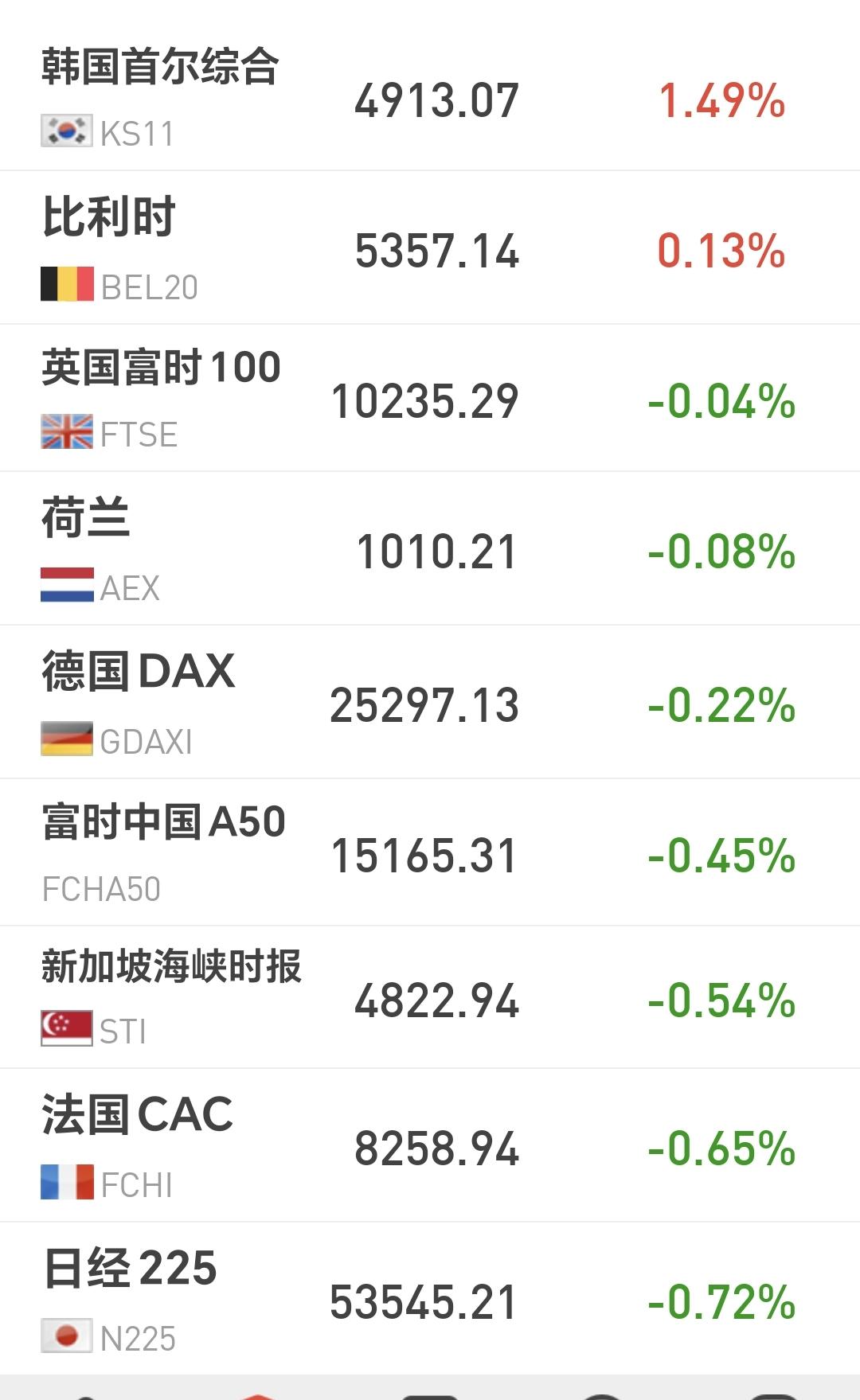Select the 法国CAC FCHI row
Image resolution: width=860 pixels, height=1400 pixels.
tap(430, 1145)
